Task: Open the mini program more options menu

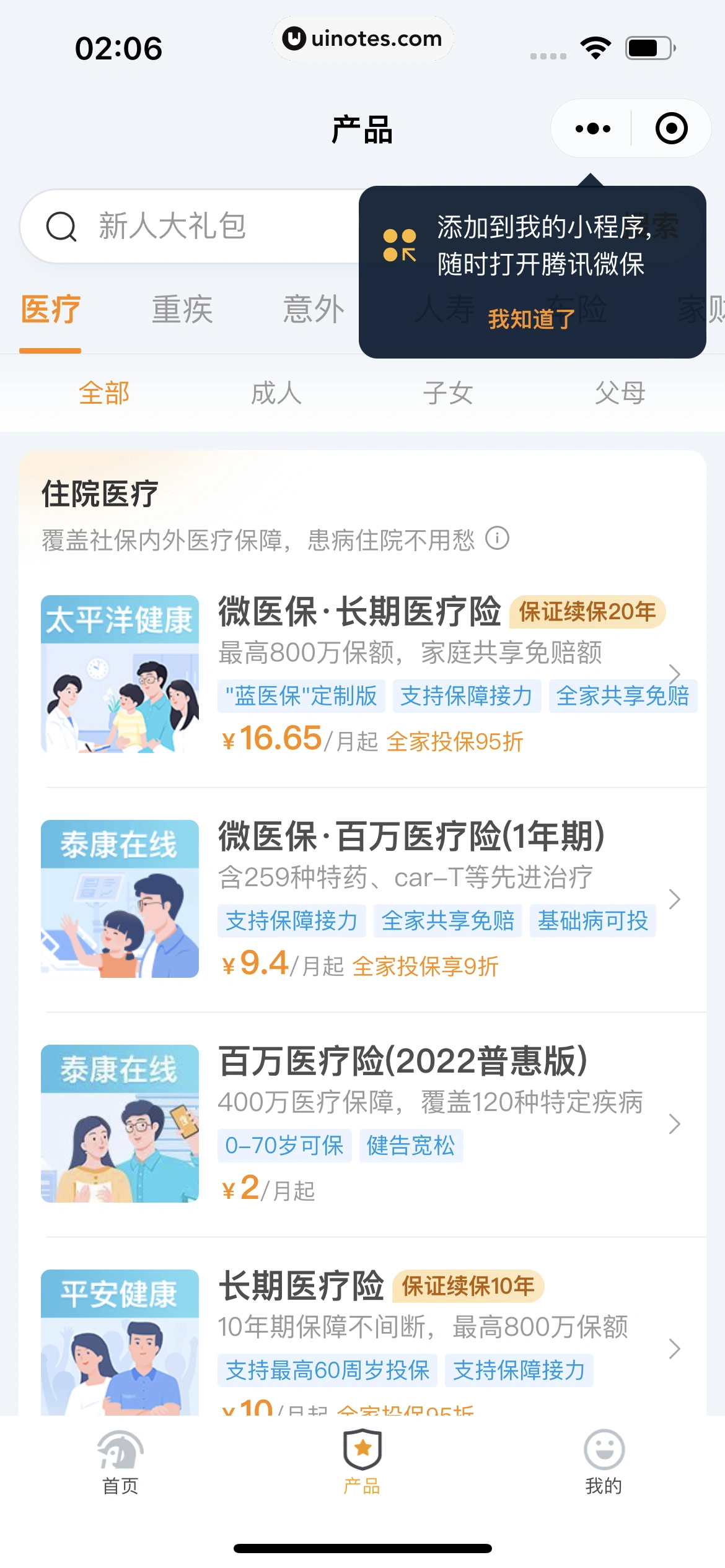Action: pos(592,129)
